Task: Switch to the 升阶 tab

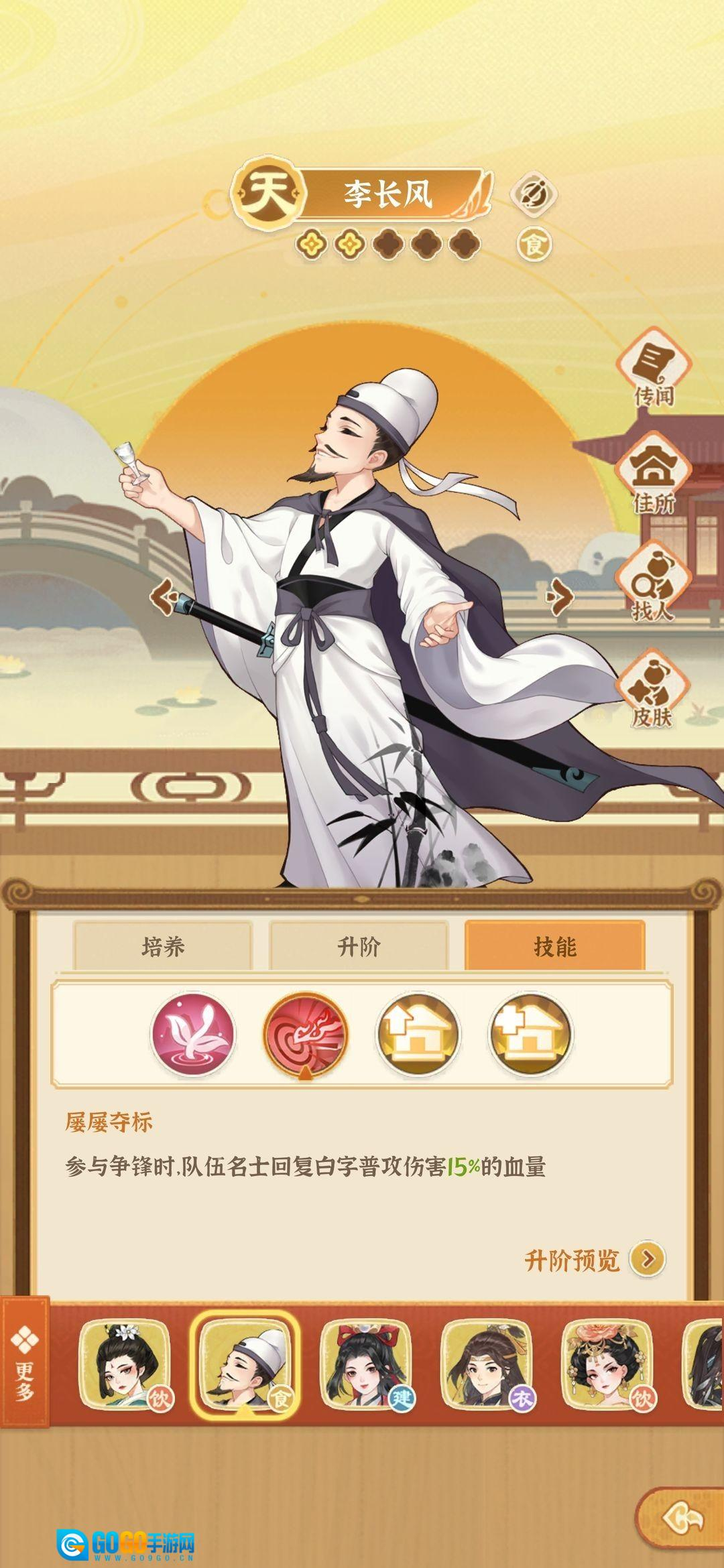Action: point(359,947)
